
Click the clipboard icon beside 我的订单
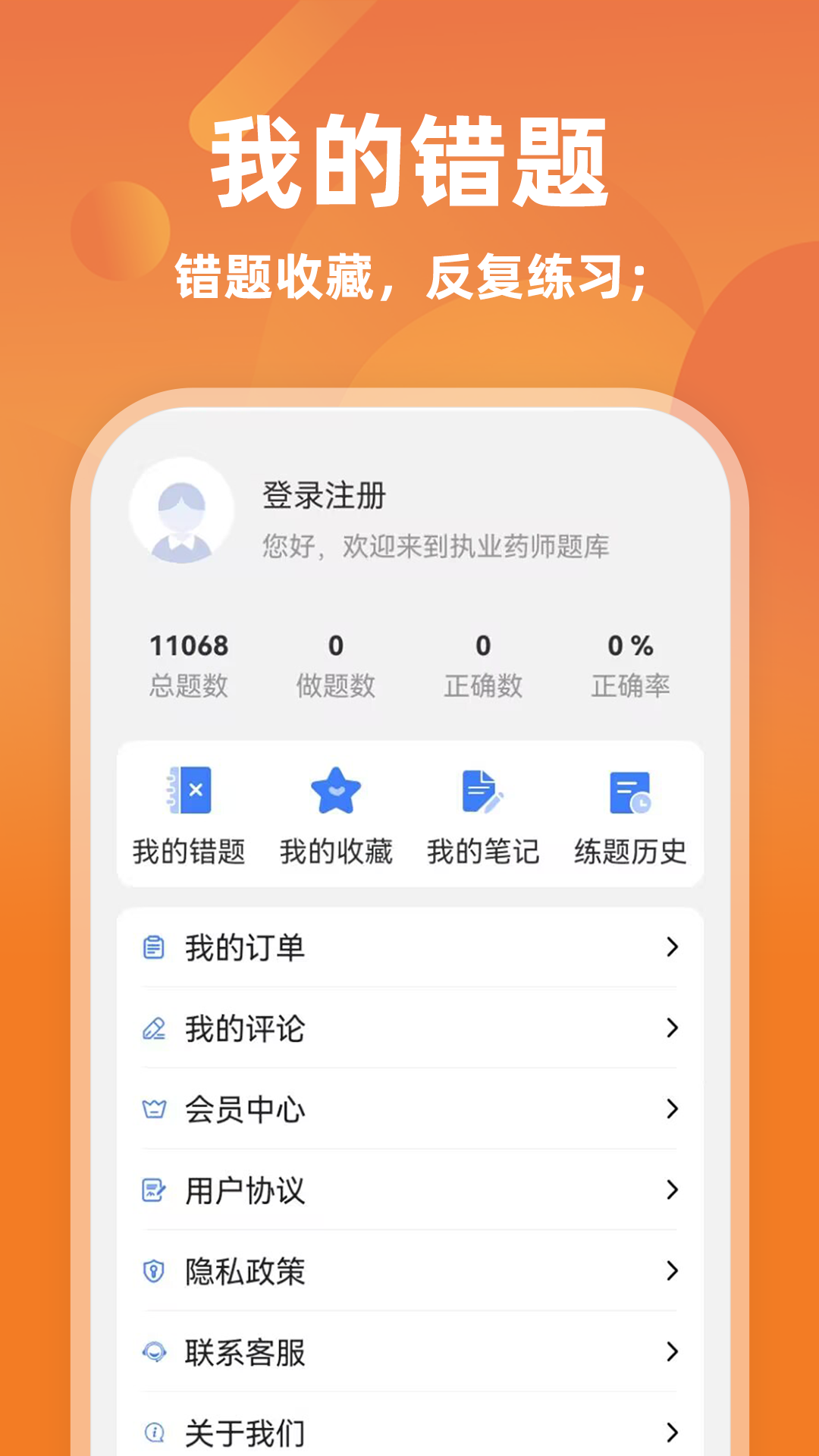pos(154,946)
